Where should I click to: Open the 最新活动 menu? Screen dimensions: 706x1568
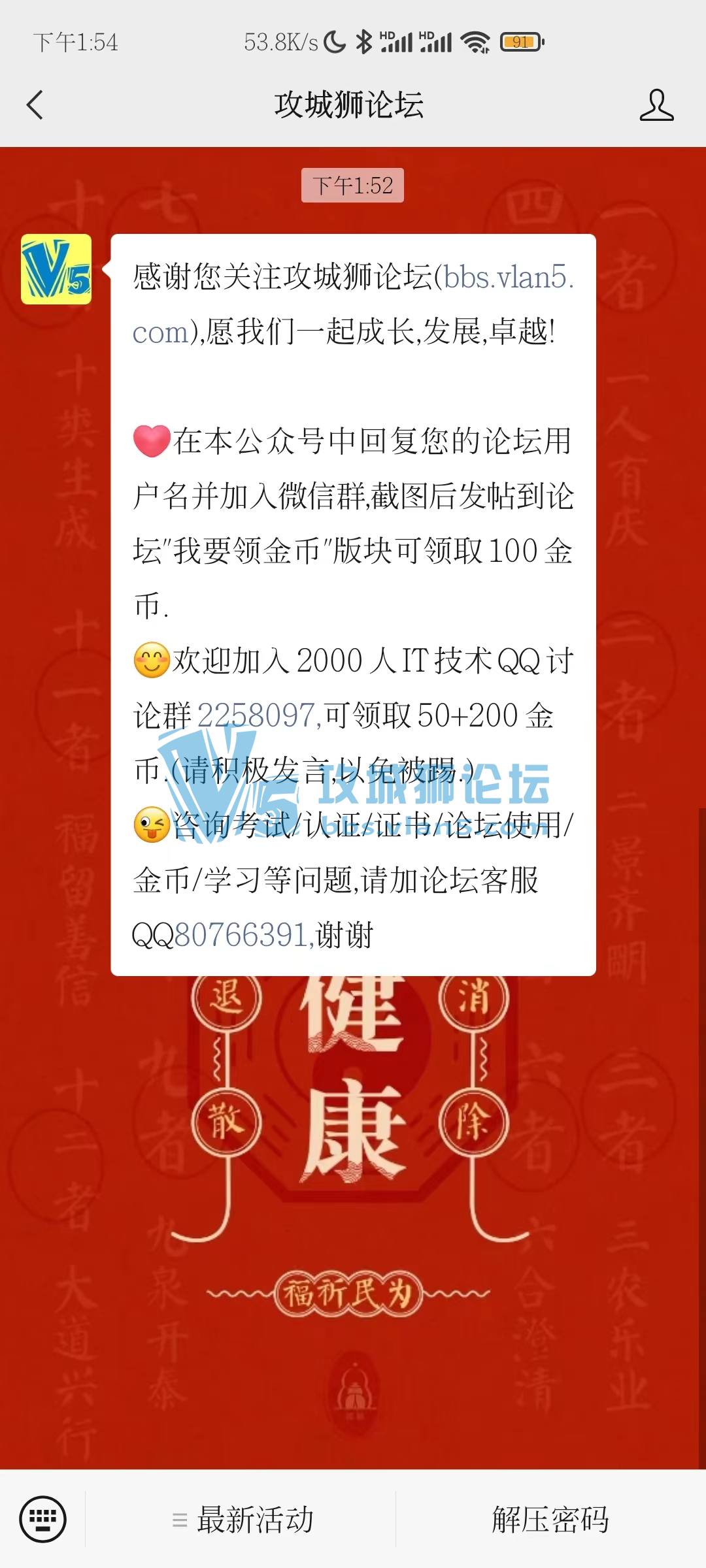[x=243, y=1520]
